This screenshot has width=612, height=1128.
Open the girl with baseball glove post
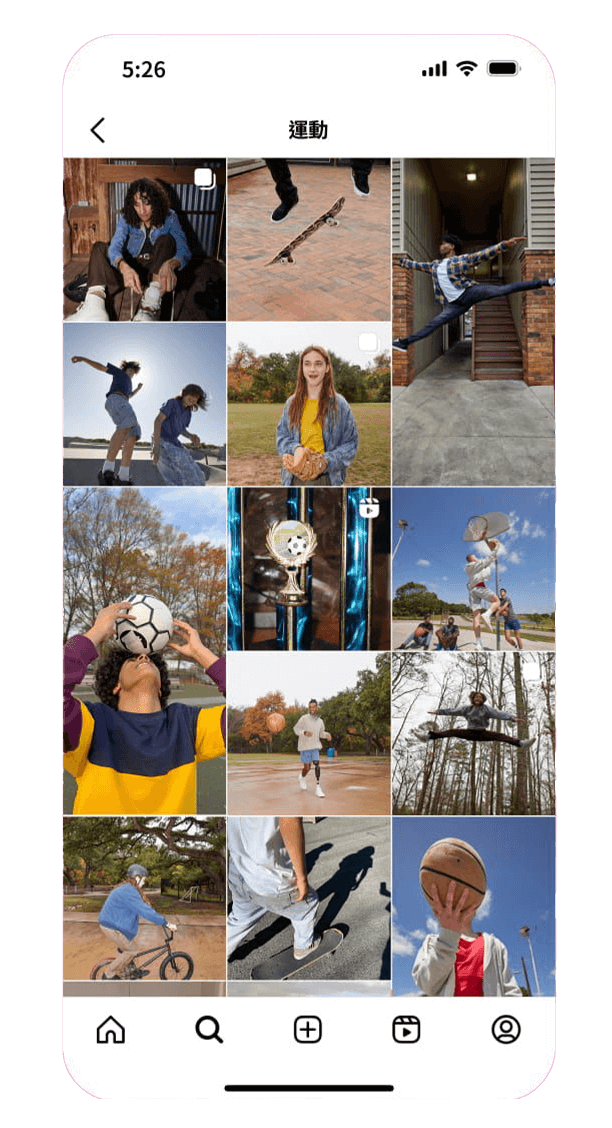tap(308, 404)
